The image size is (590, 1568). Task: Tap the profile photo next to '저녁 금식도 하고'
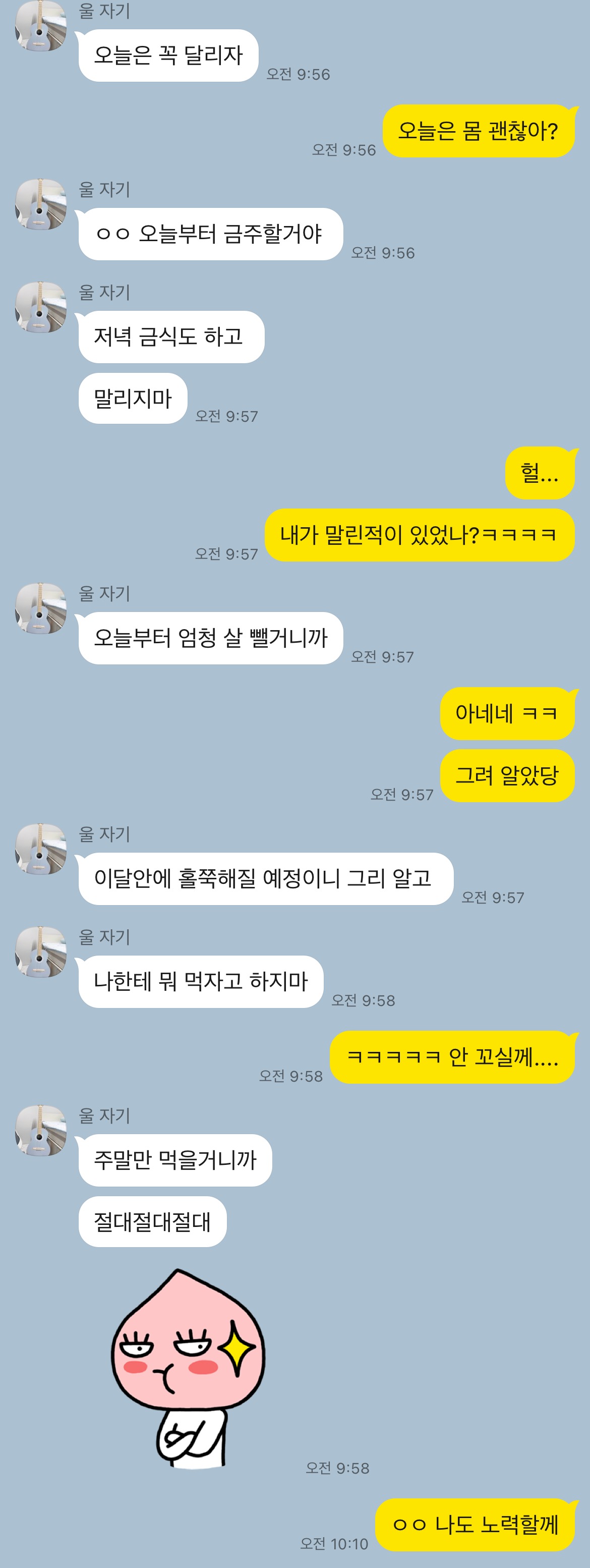(x=41, y=307)
